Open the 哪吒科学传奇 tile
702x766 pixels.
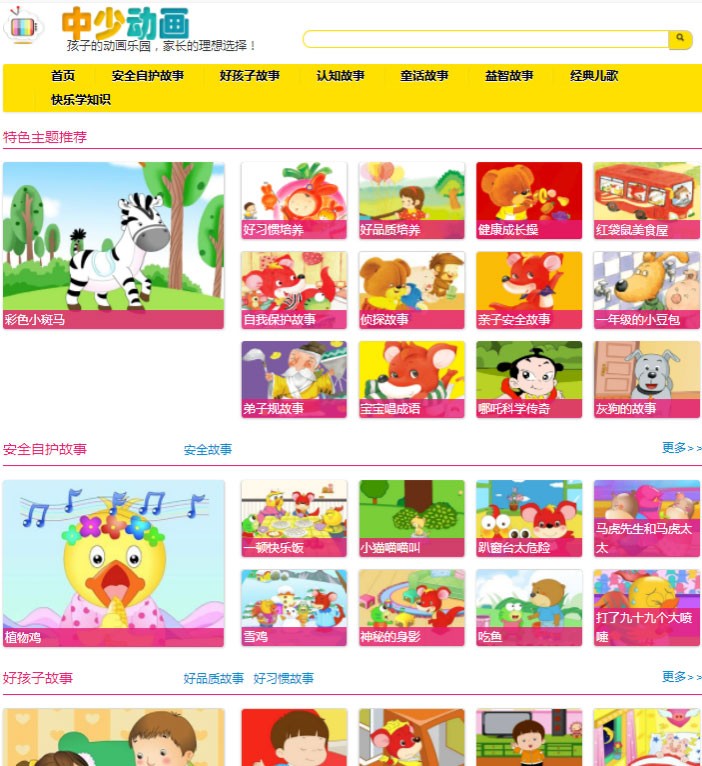tap(529, 378)
